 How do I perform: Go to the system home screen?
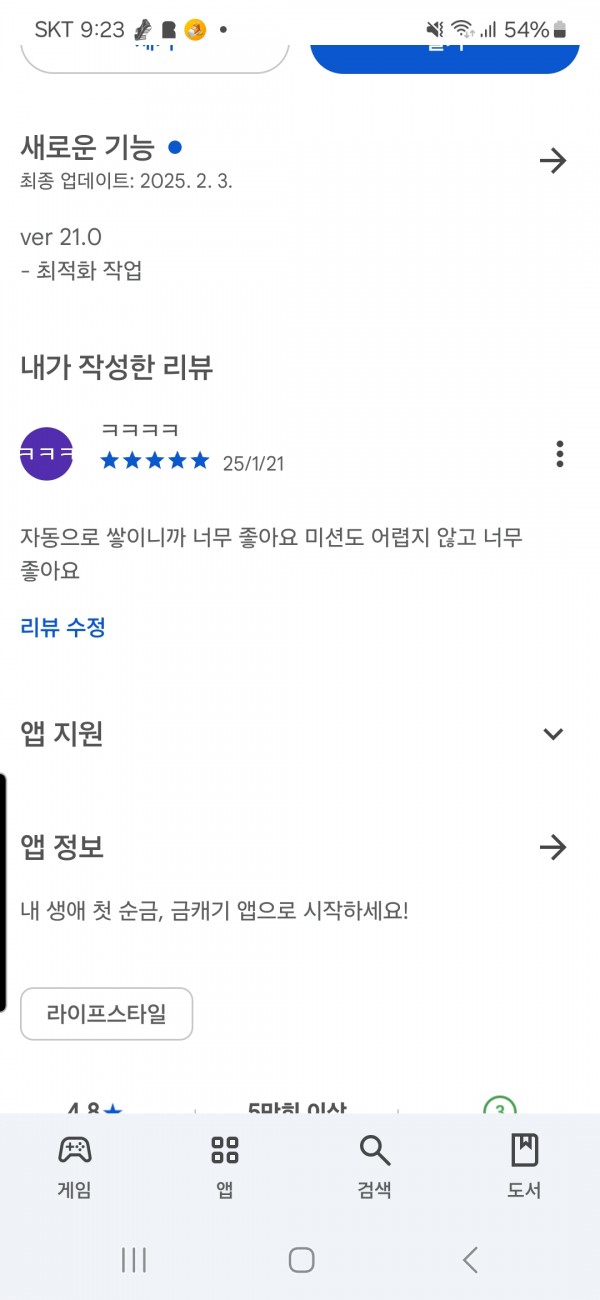point(301,1260)
